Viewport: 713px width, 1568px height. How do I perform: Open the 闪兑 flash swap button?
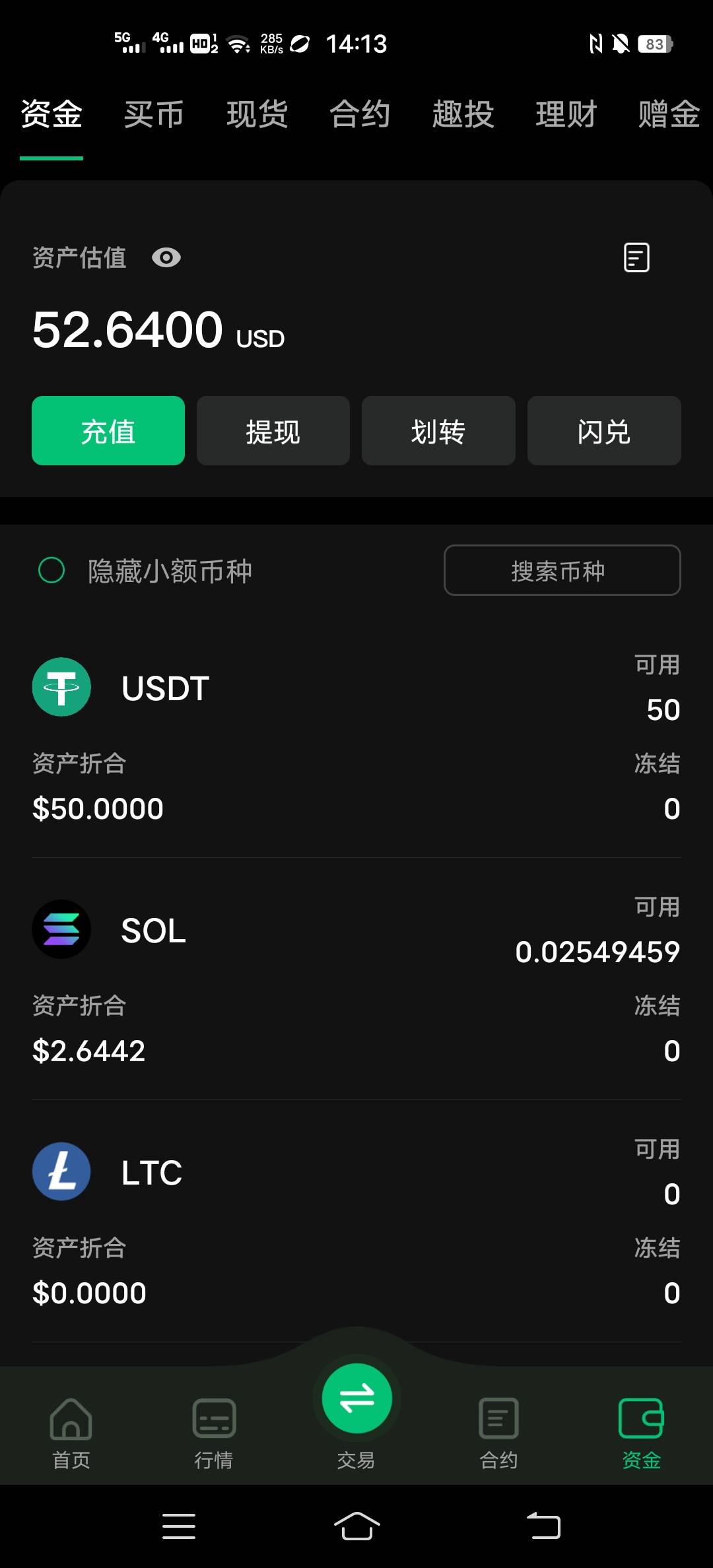[x=604, y=431]
